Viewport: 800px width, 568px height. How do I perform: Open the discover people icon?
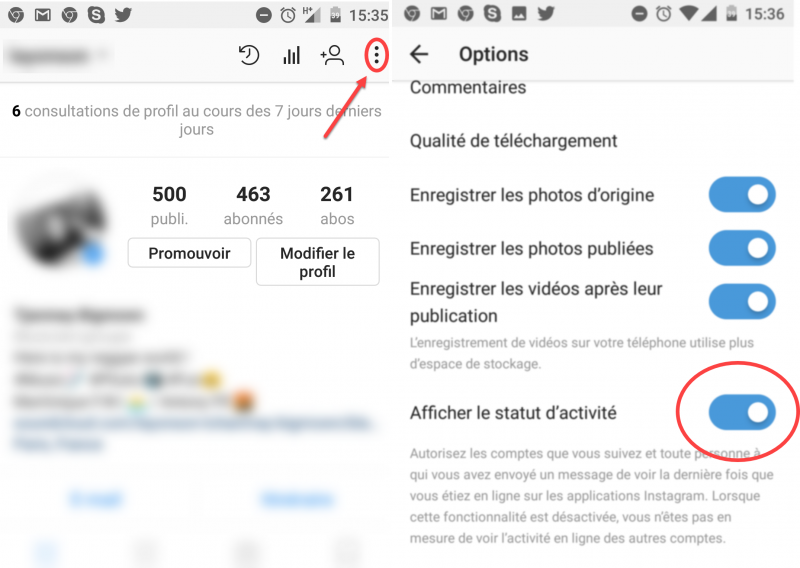click(x=332, y=56)
